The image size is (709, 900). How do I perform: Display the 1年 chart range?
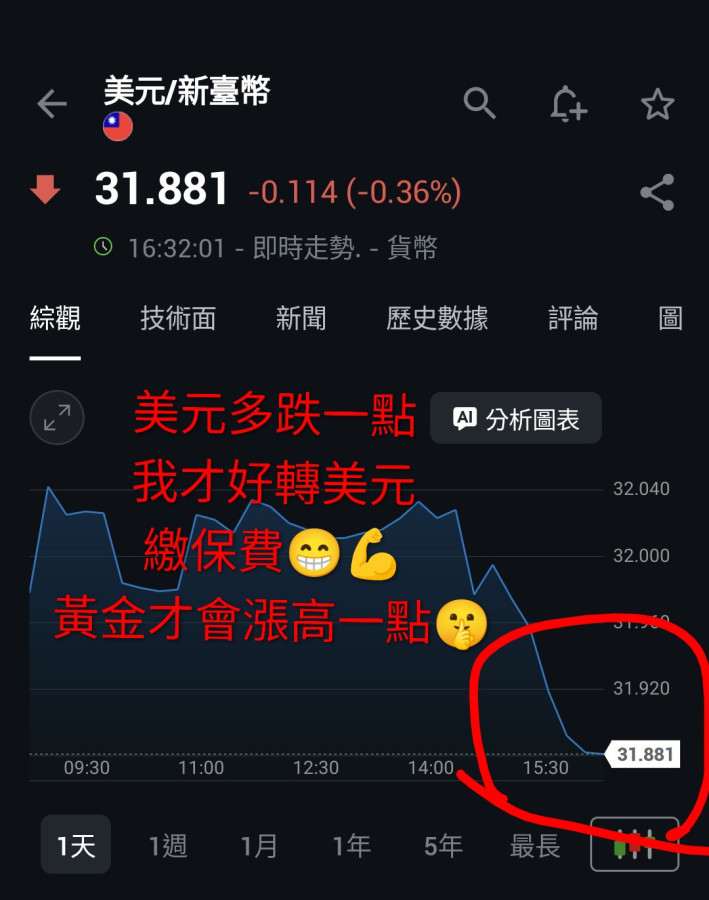pyautogui.click(x=351, y=846)
